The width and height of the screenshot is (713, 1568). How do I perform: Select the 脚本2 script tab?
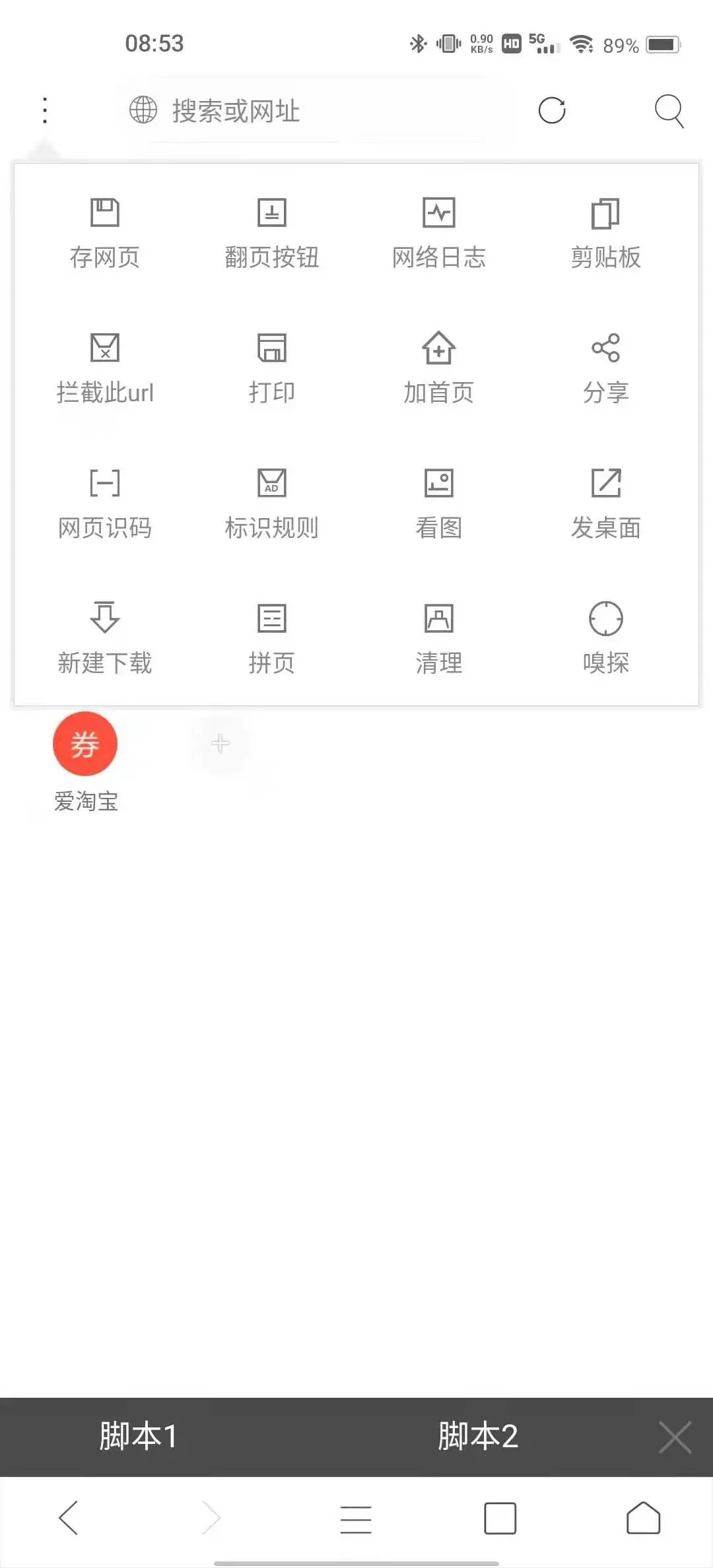[478, 1433]
